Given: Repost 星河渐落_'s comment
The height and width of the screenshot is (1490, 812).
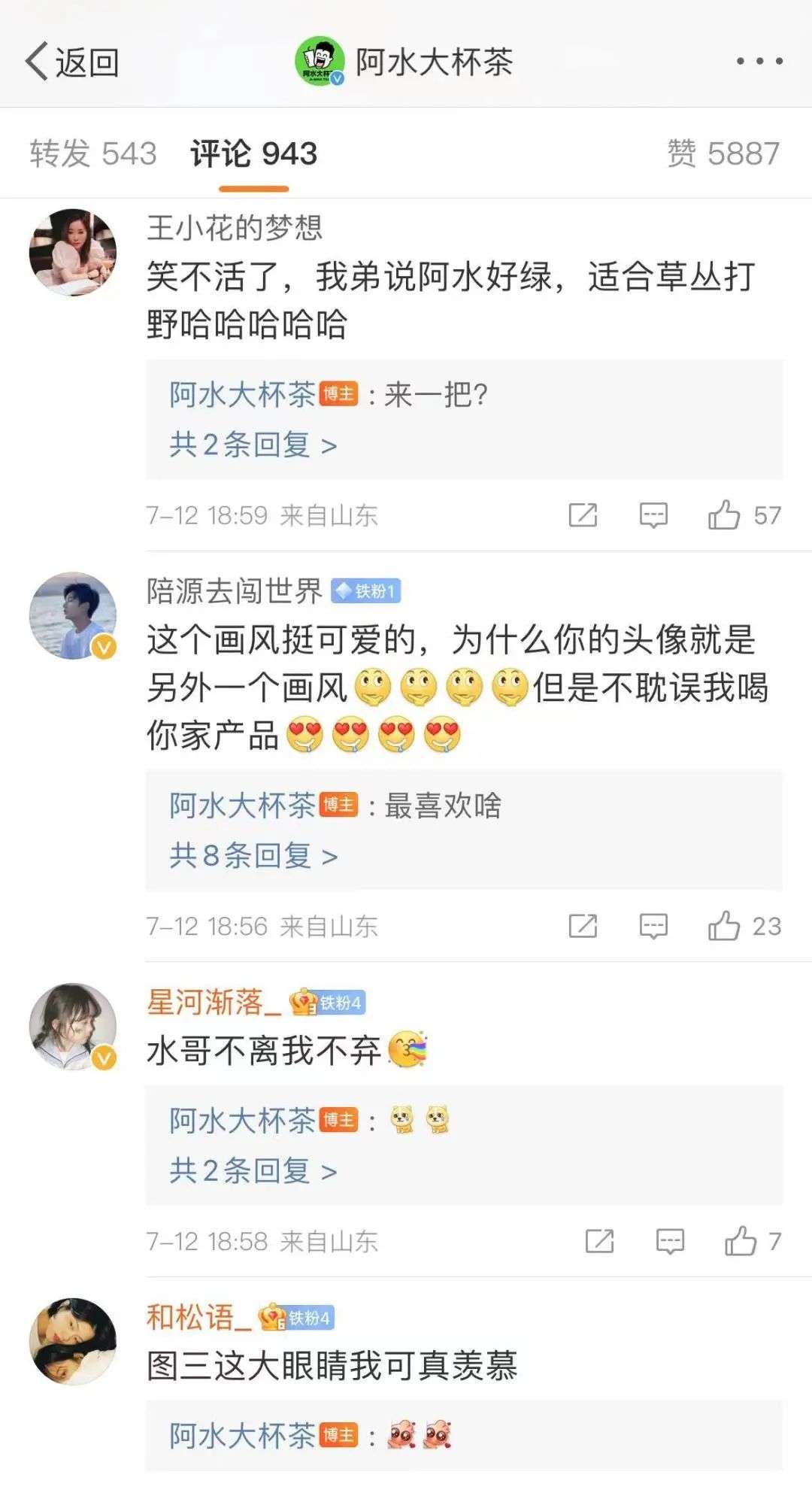Looking at the screenshot, I should pyautogui.click(x=599, y=1241).
